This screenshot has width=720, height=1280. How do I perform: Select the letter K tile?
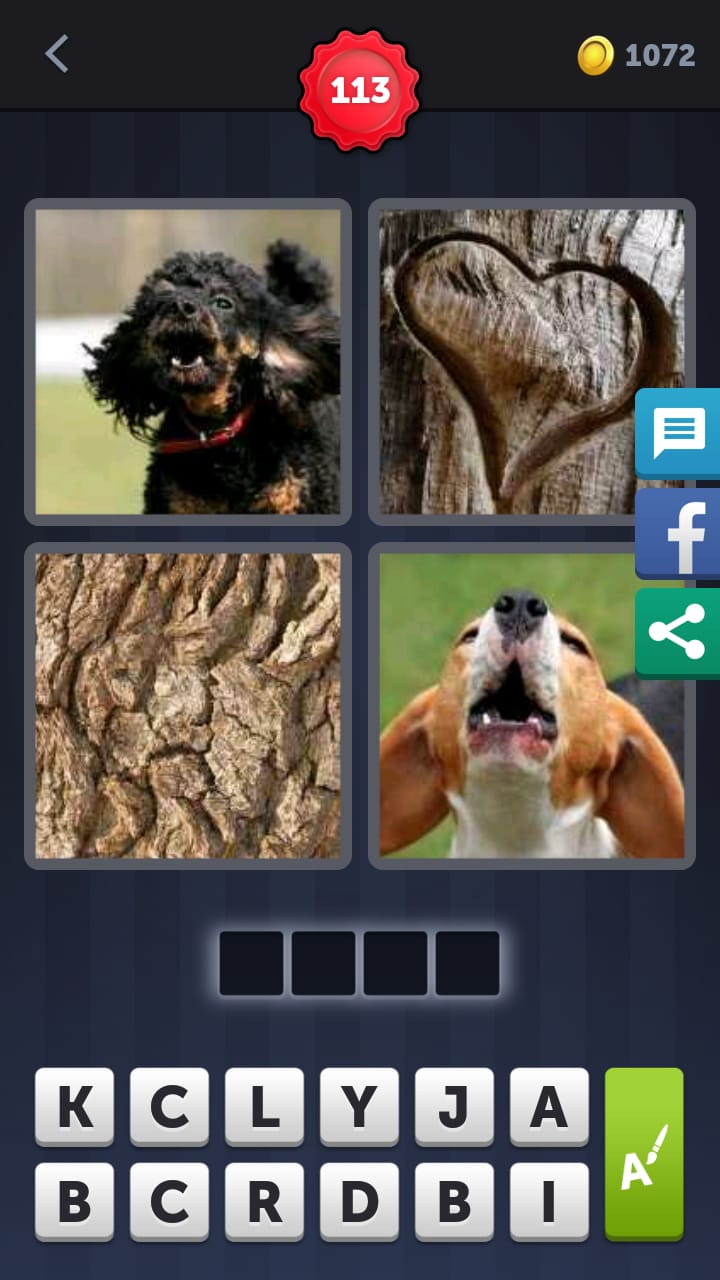click(x=74, y=1106)
